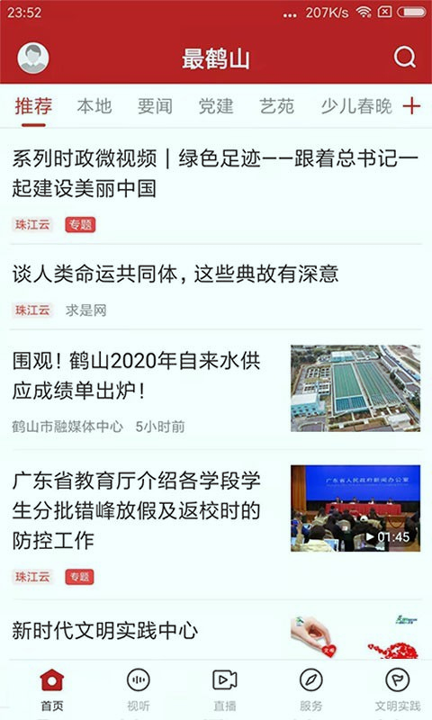Screen dimensions: 432x720
Task: Open the search magnifier icon
Action: tap(405, 57)
